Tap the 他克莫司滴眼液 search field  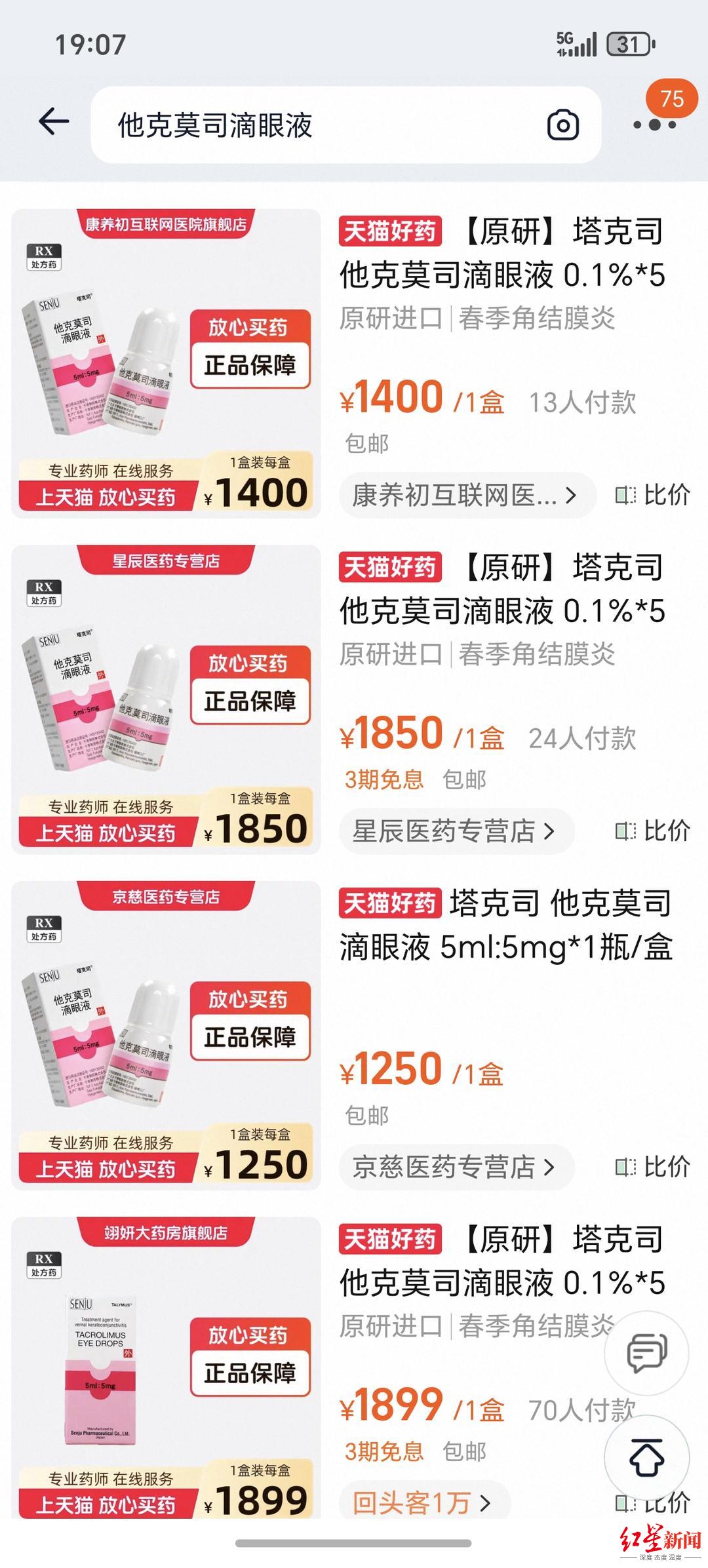point(315,125)
